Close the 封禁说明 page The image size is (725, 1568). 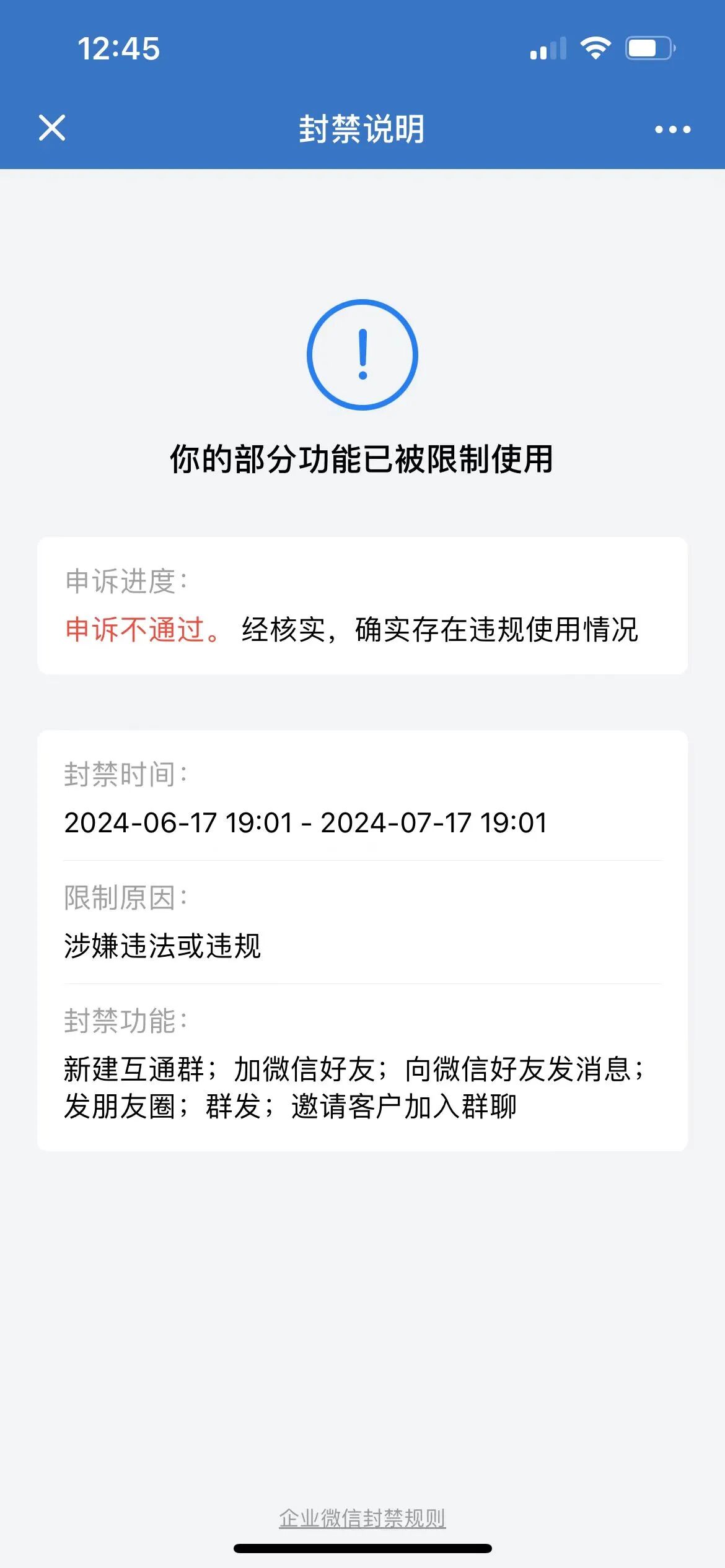(x=52, y=128)
